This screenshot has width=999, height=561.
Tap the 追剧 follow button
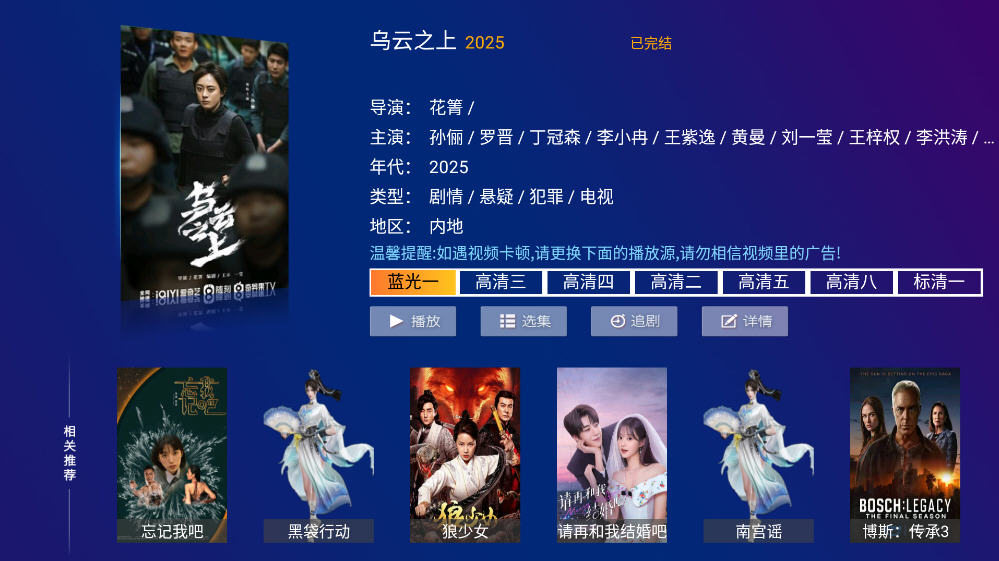click(x=634, y=321)
